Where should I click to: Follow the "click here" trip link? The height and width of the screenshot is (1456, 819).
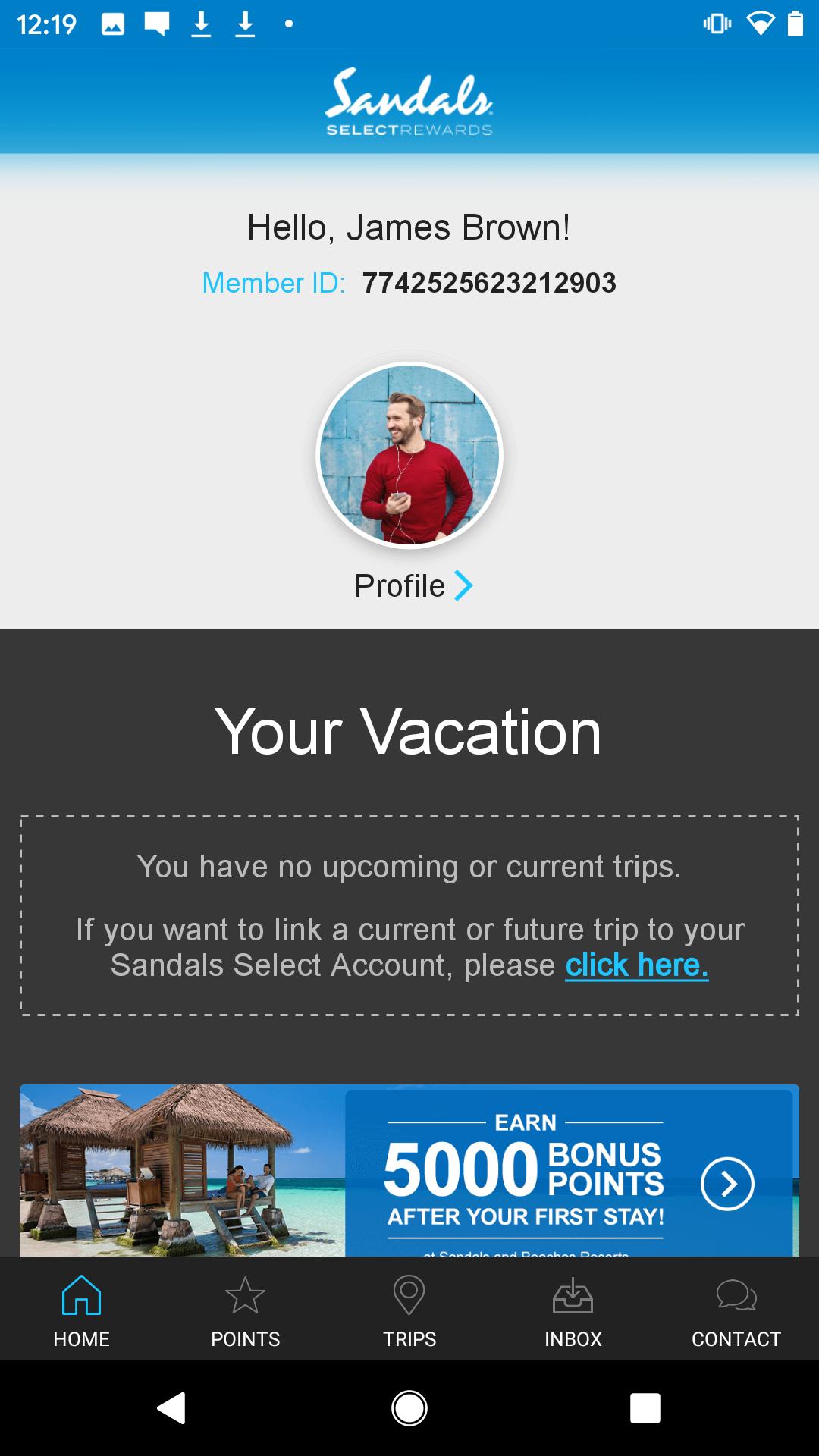pos(637,965)
